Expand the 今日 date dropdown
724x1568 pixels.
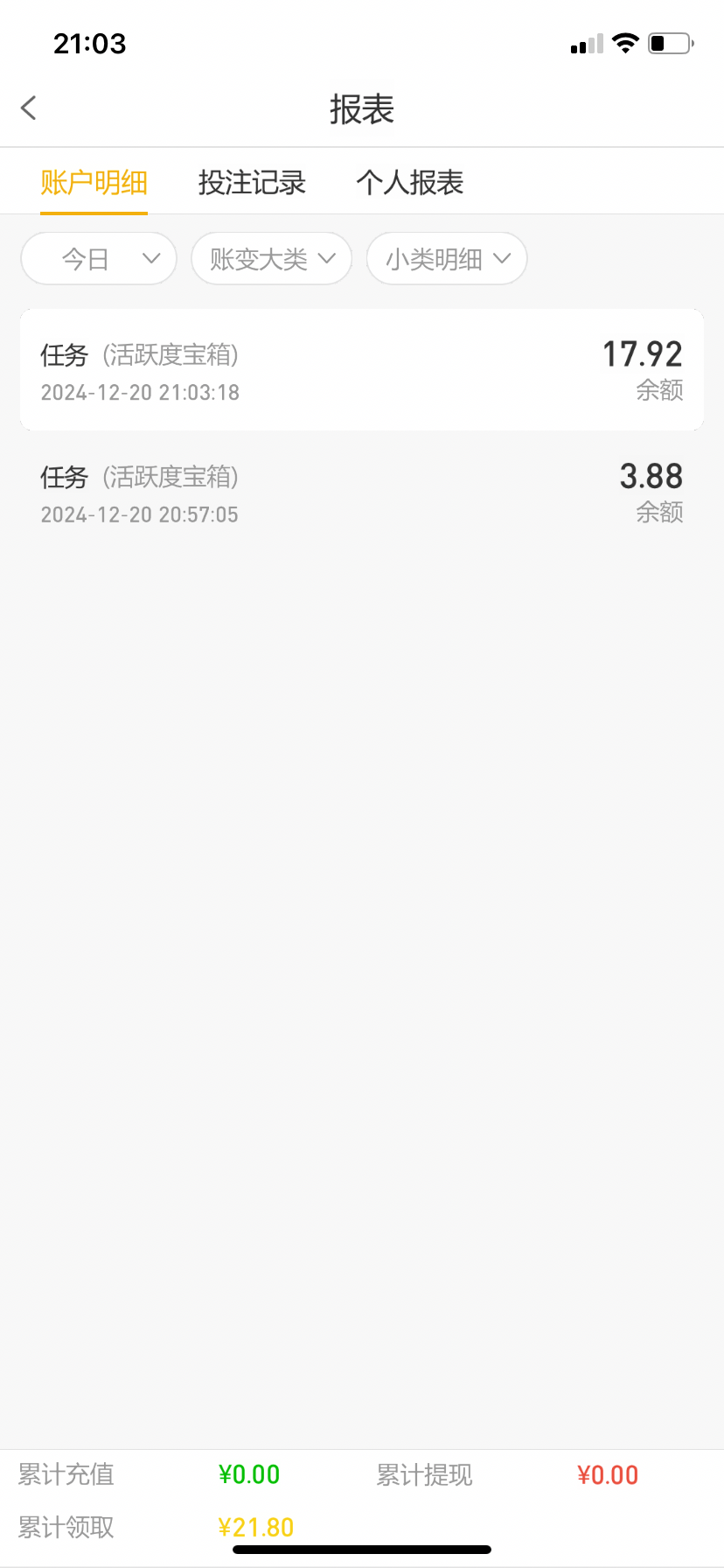pos(99,259)
